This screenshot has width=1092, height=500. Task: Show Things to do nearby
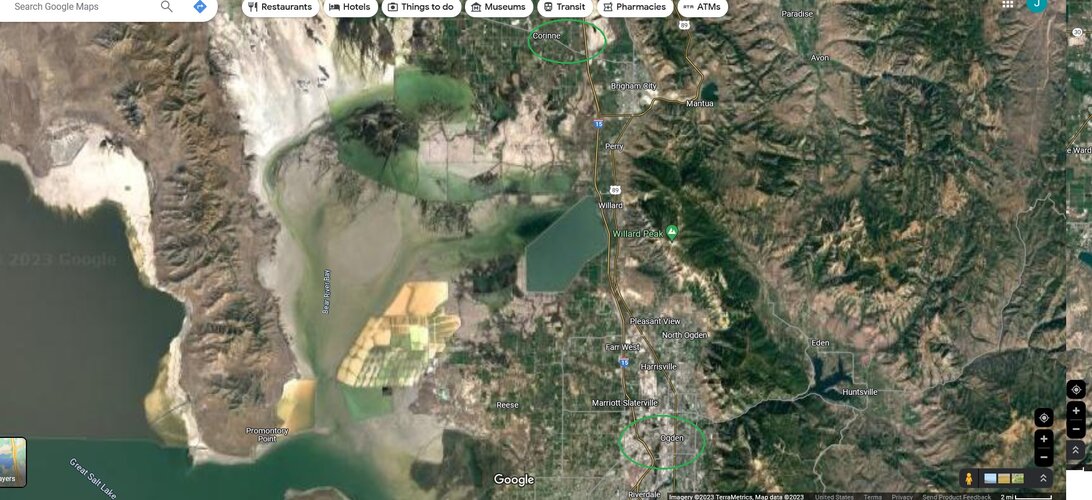(421, 7)
